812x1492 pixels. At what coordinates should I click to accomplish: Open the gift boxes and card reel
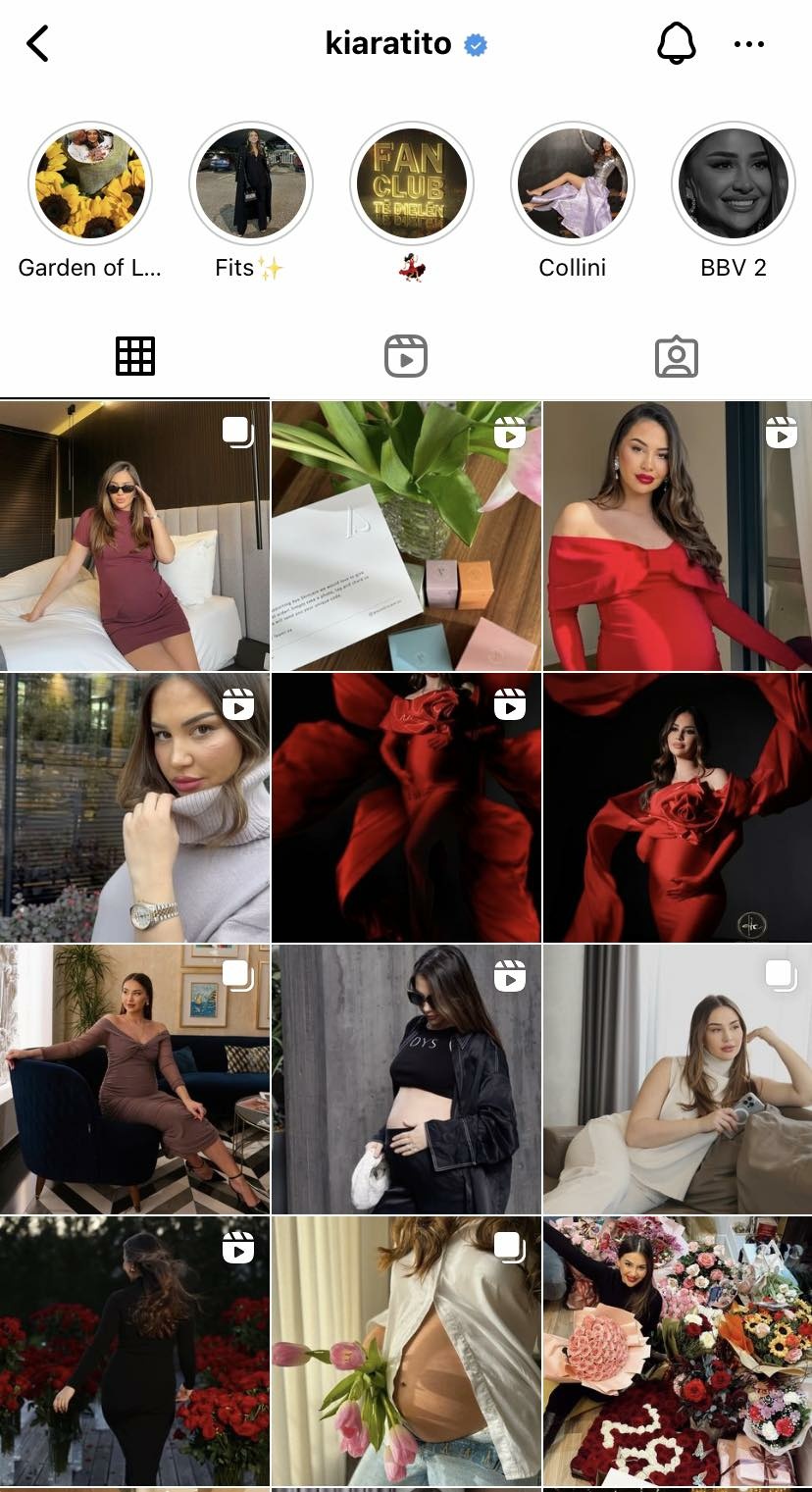click(406, 536)
